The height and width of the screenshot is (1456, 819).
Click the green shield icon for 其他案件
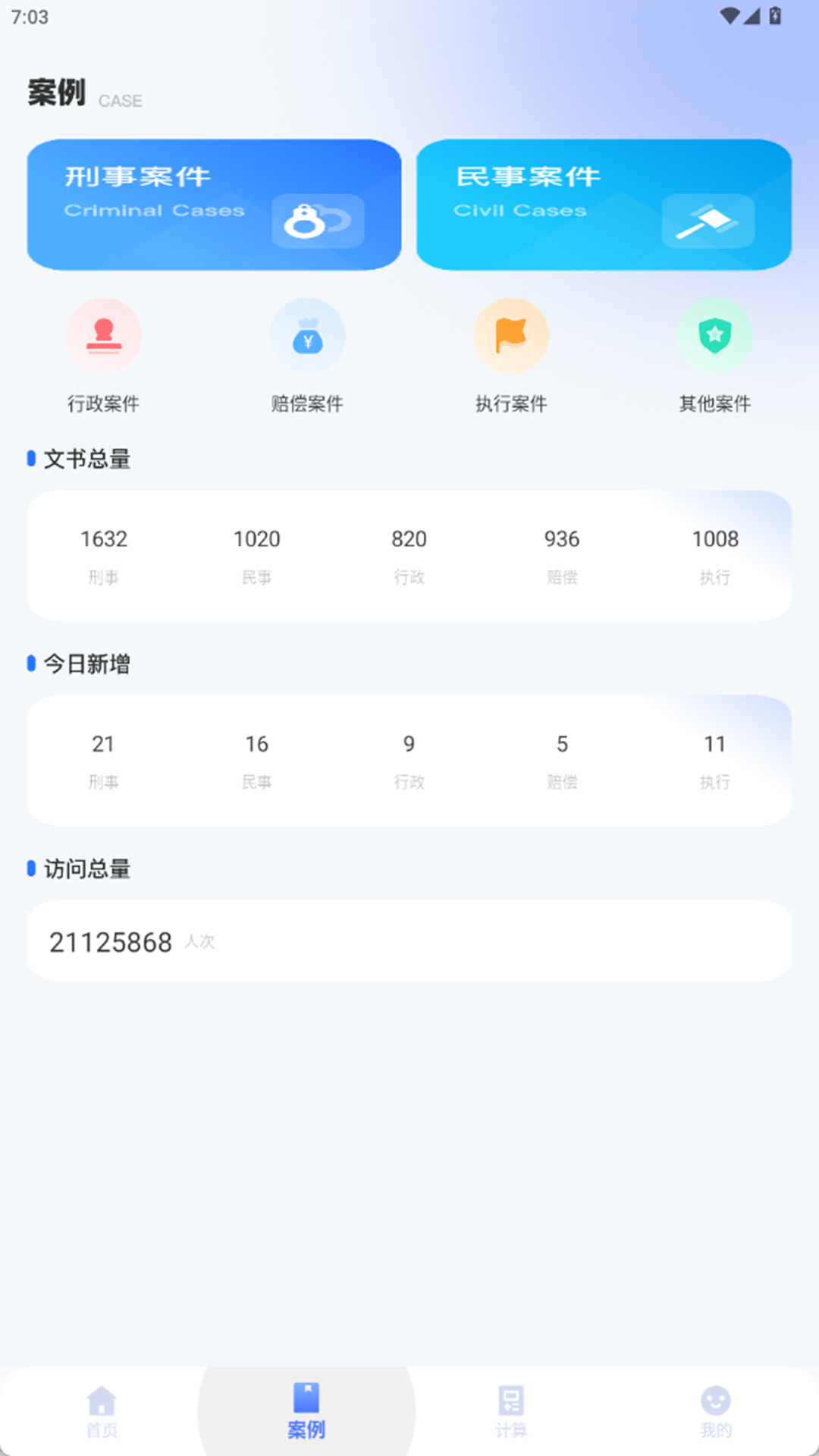coord(714,334)
